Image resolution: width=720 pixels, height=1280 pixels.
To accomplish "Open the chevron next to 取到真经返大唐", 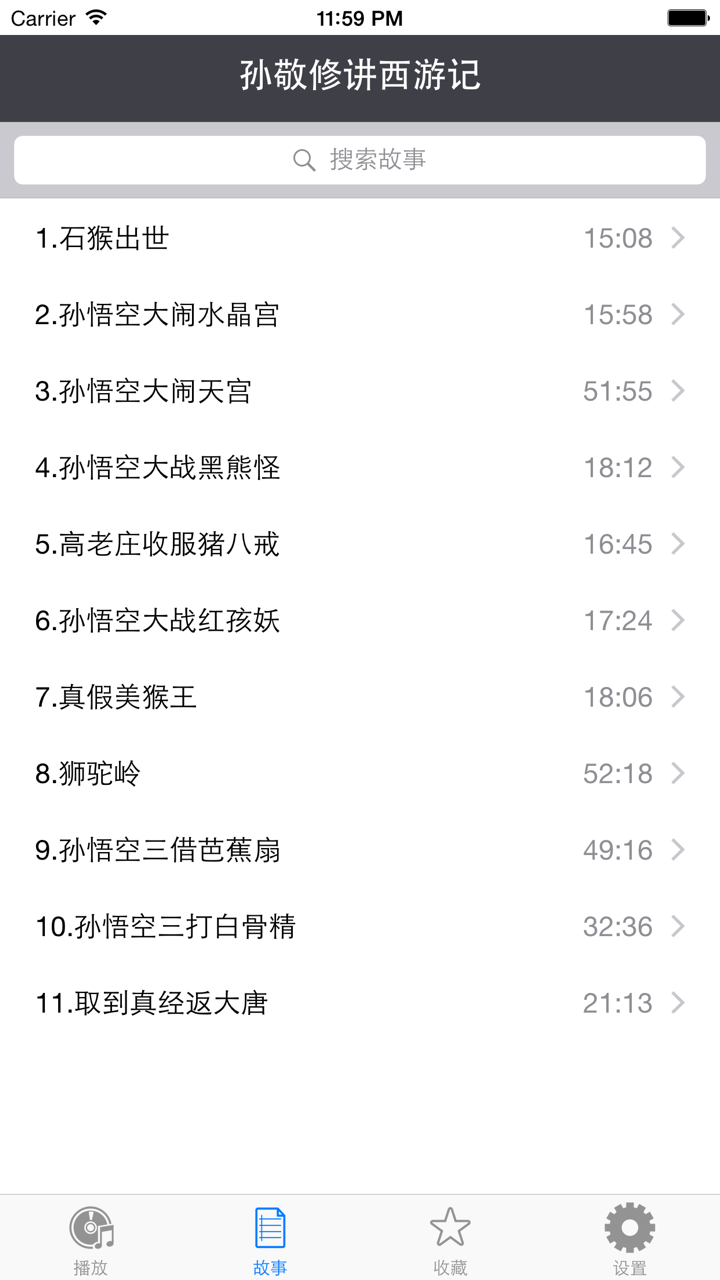I will pyautogui.click(x=678, y=1002).
